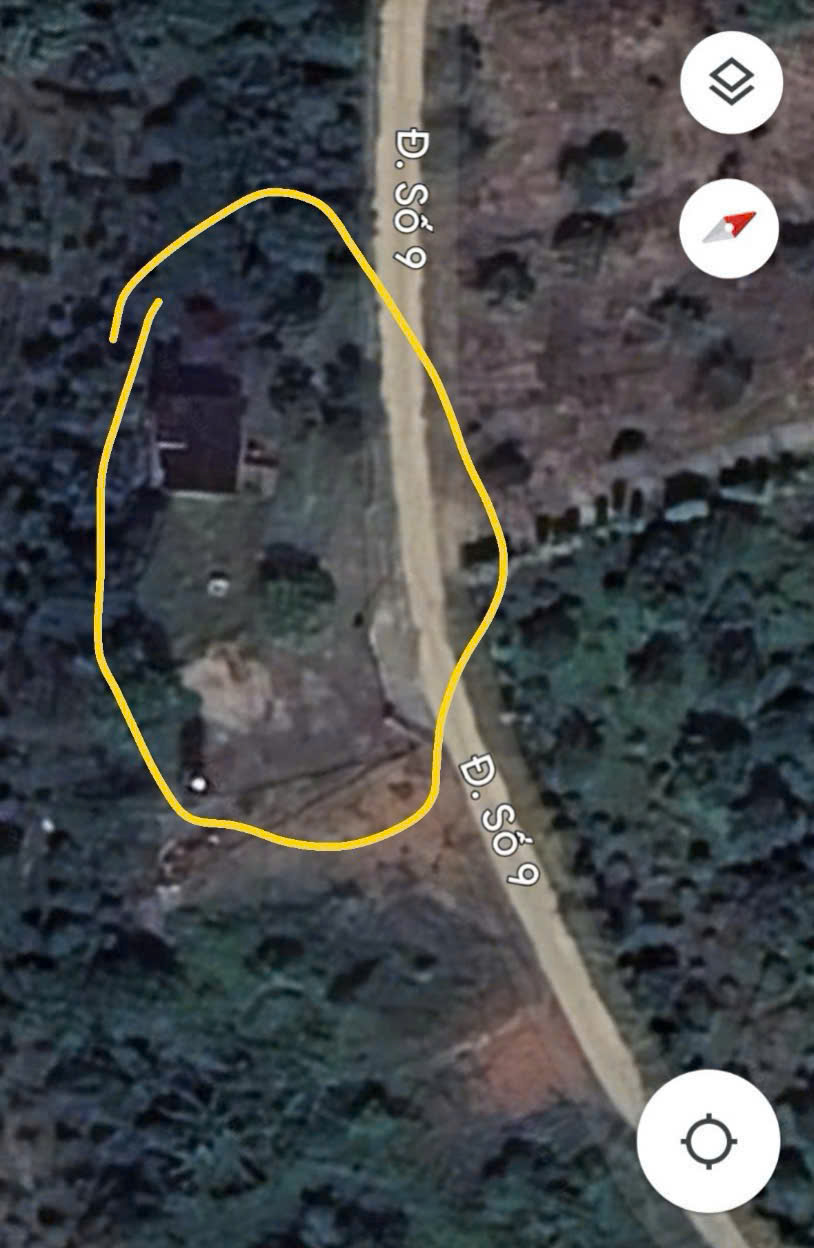Center the map on my location

coord(708,1140)
